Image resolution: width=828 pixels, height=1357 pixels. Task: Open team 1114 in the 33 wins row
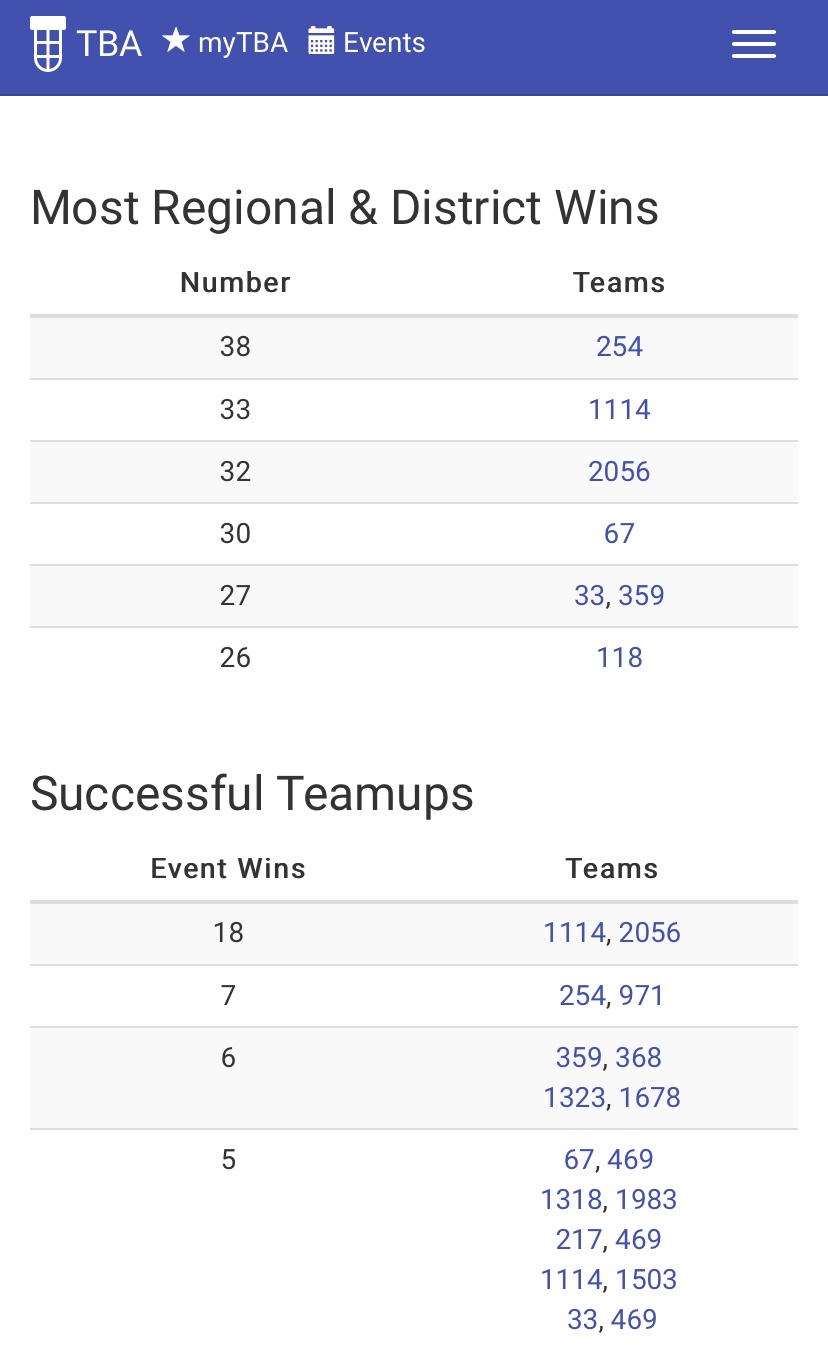click(x=619, y=409)
